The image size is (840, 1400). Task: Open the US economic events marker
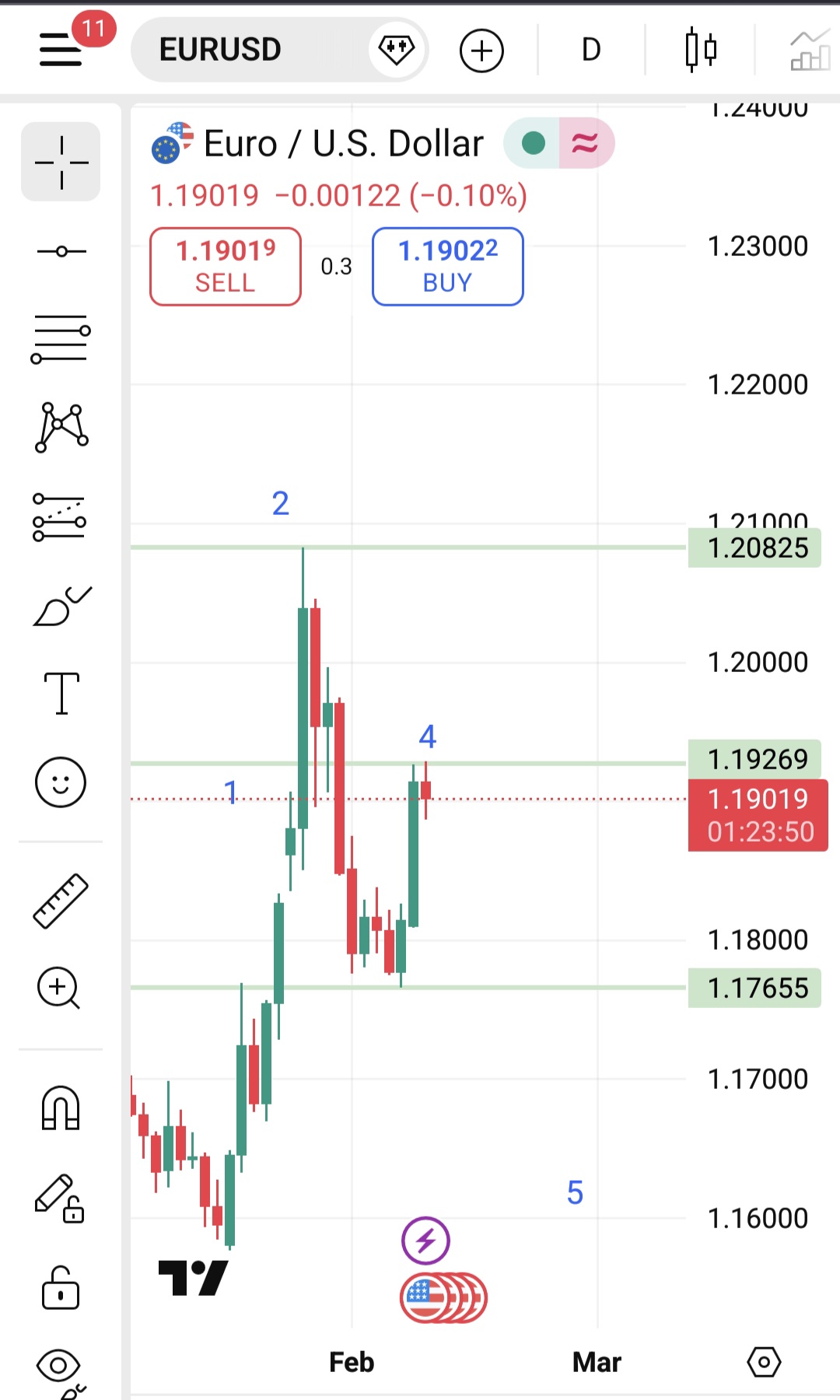click(x=443, y=1297)
